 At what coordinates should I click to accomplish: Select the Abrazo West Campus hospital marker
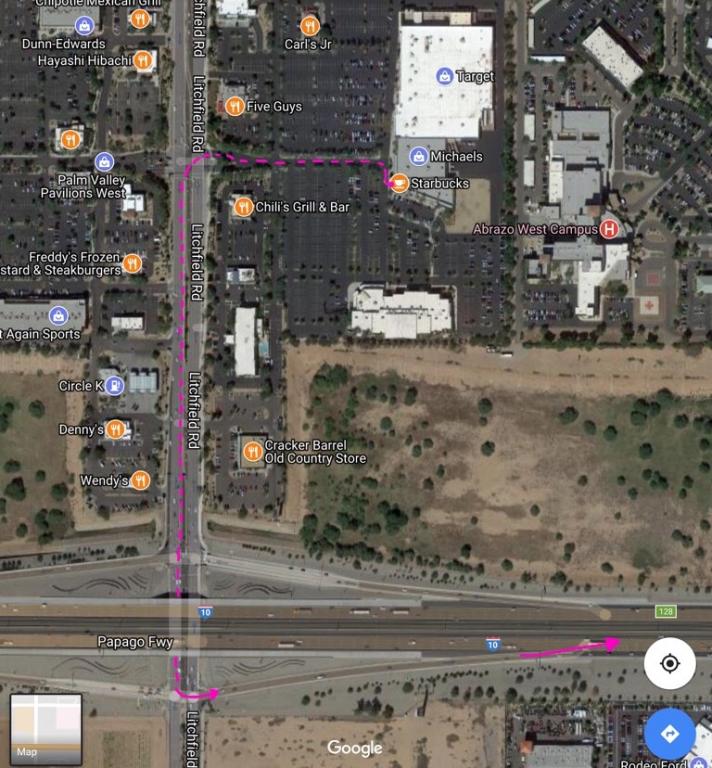(609, 229)
